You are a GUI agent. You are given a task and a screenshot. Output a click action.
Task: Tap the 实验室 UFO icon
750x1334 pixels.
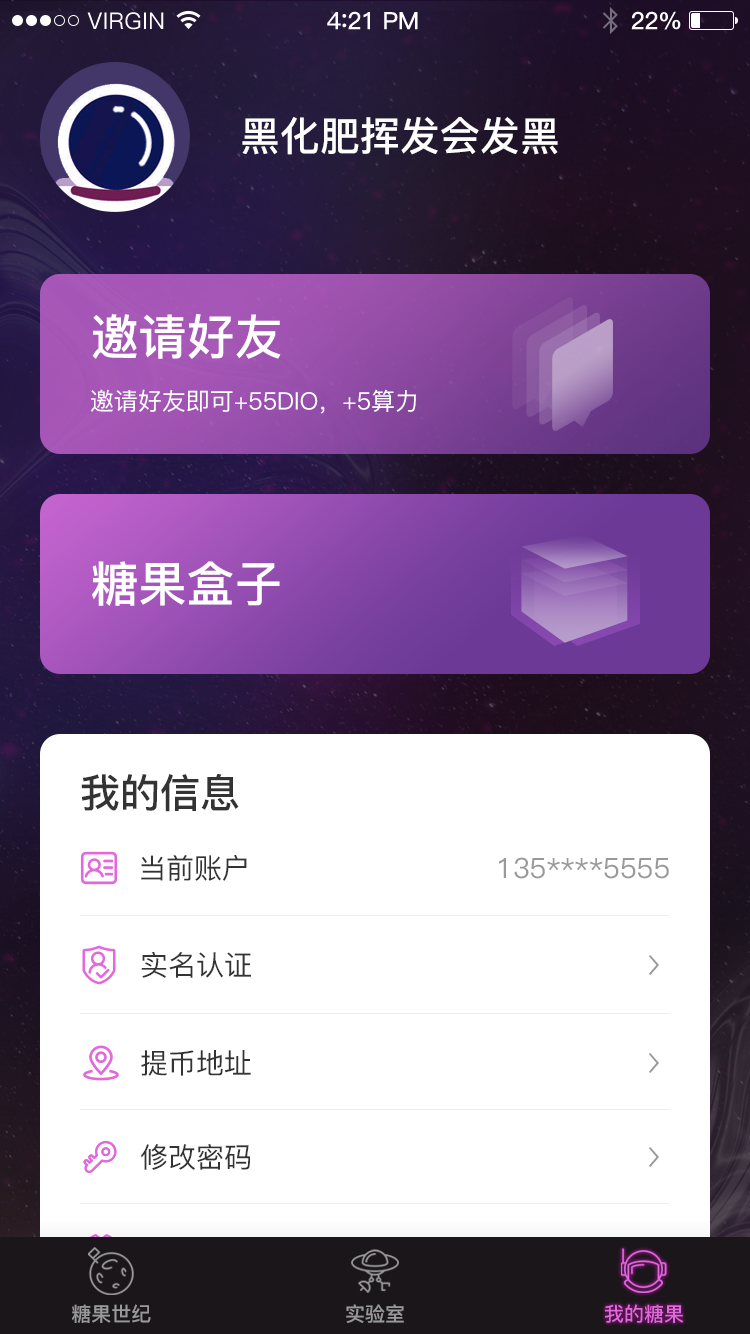375,1269
